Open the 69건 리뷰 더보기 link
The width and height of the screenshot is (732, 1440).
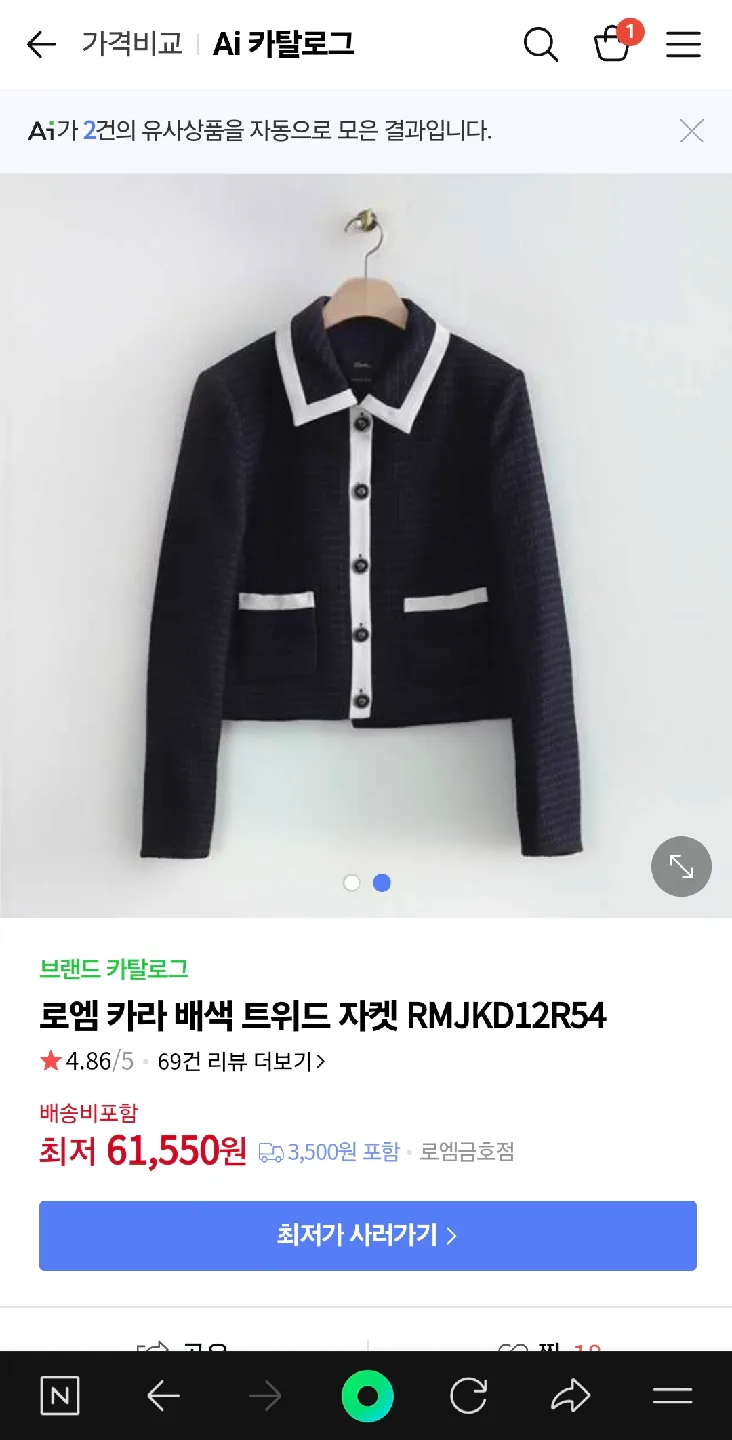click(241, 1061)
